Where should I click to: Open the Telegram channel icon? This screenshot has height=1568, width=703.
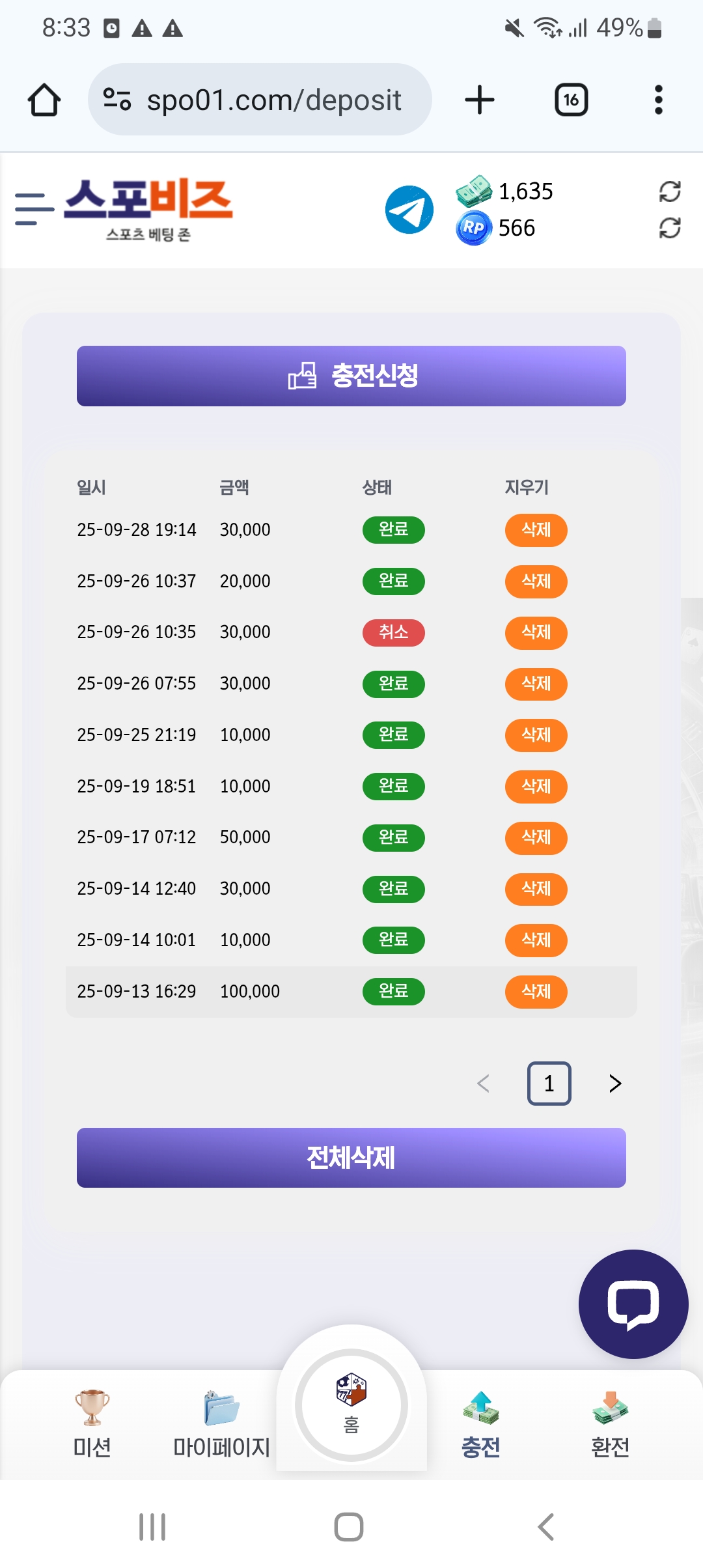(x=409, y=210)
